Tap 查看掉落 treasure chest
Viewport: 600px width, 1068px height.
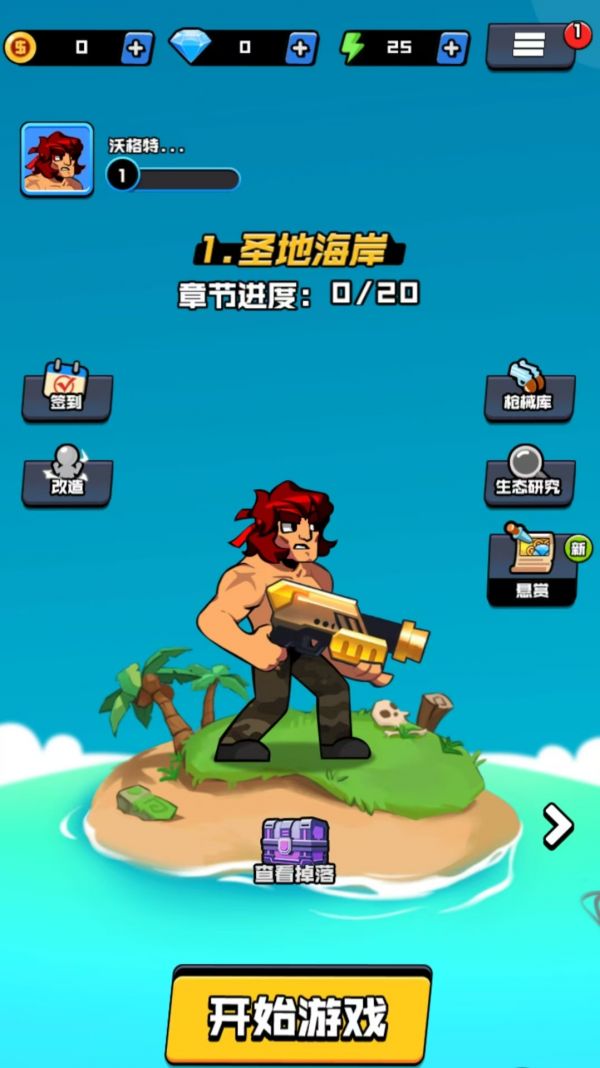[294, 851]
